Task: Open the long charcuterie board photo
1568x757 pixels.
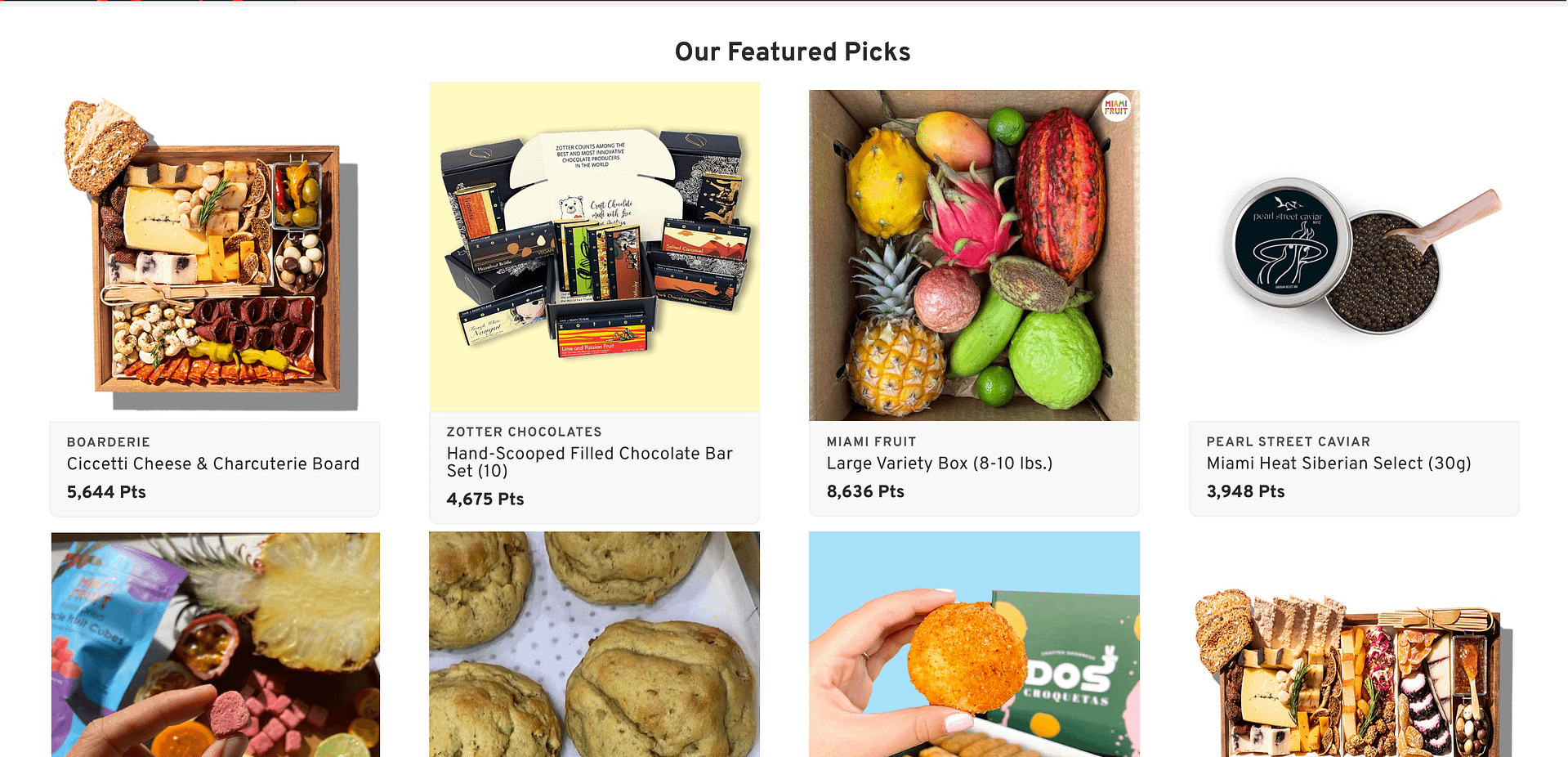Action: click(1353, 672)
